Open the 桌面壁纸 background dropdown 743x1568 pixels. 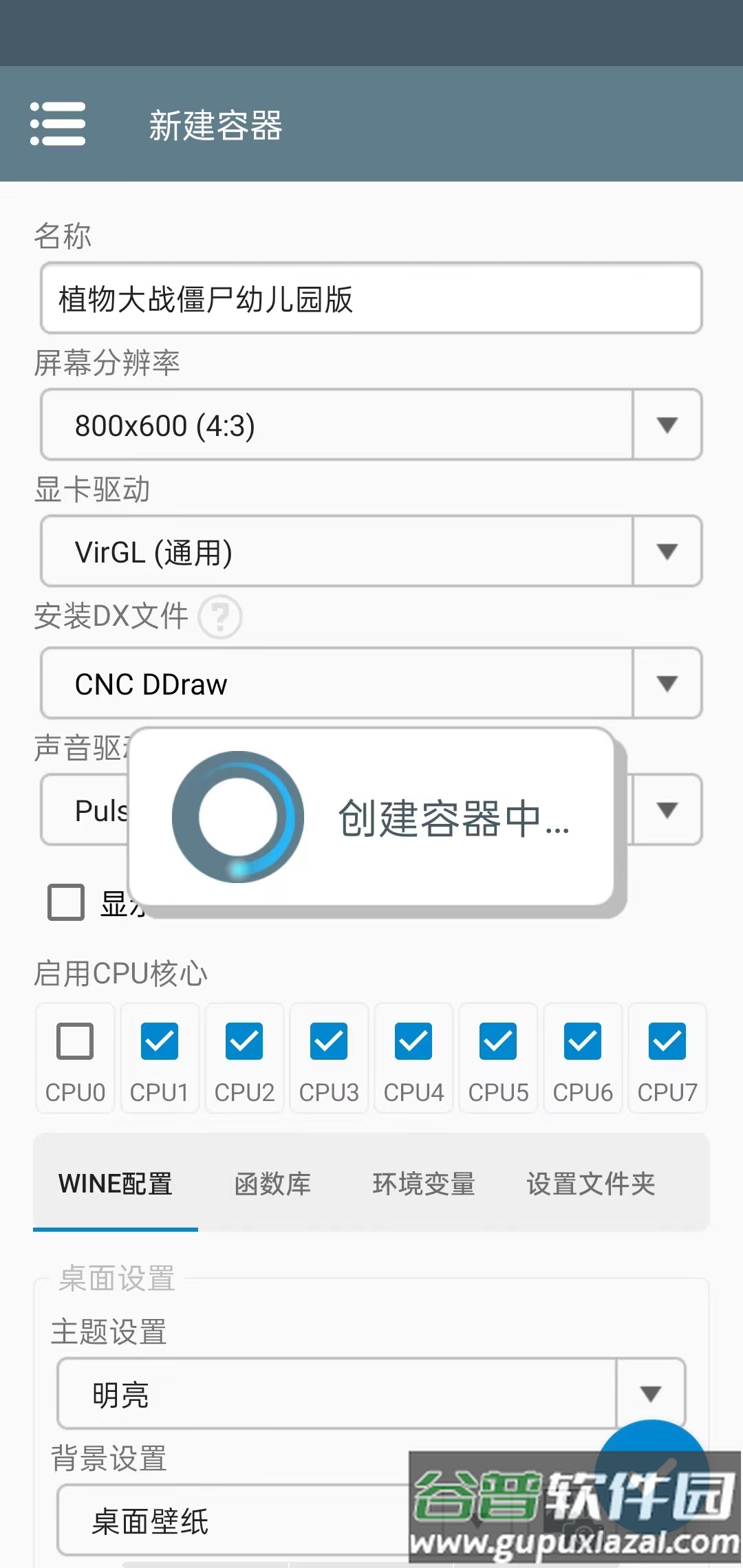coord(234,1521)
